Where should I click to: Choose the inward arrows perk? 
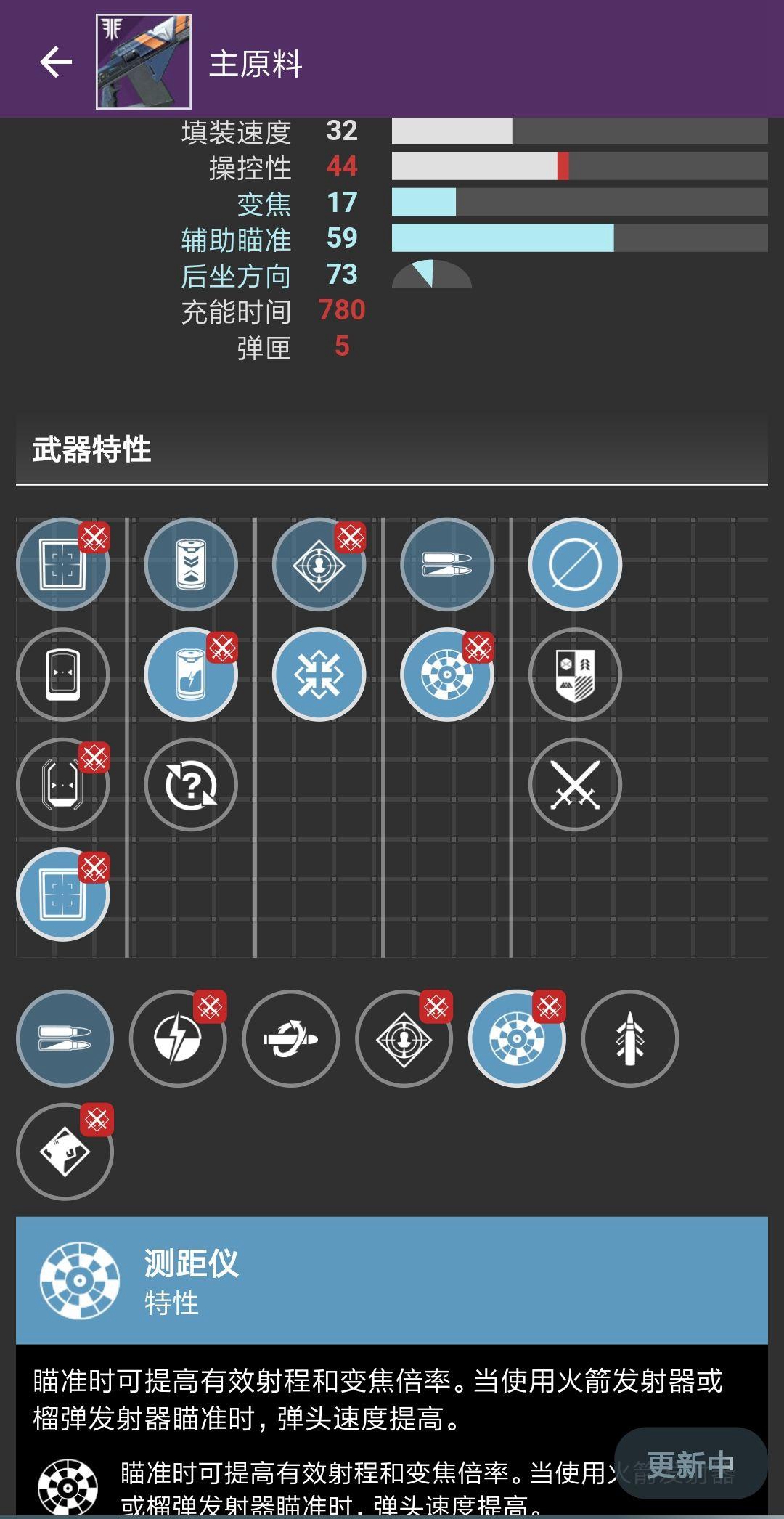(x=319, y=675)
